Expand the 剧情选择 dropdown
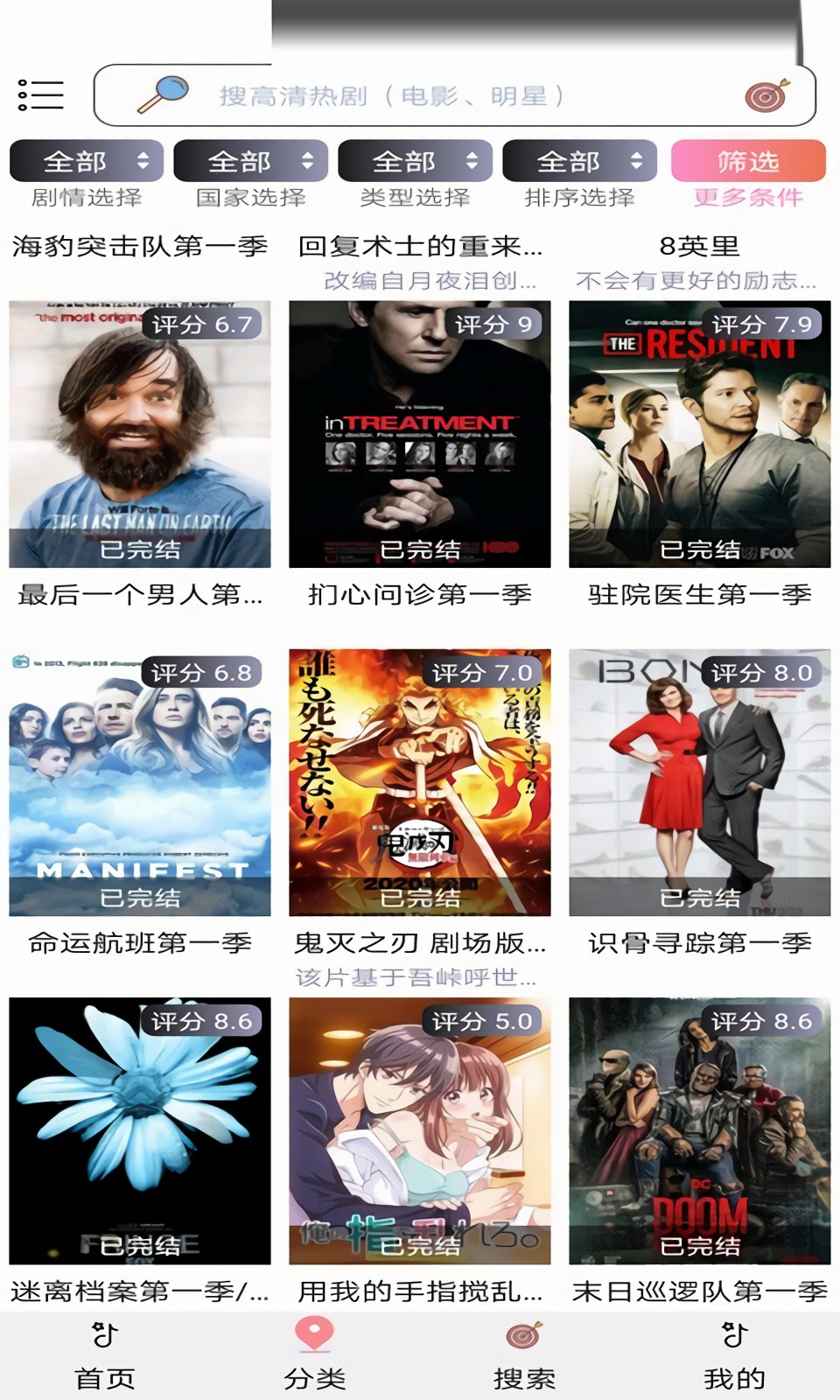840x1400 pixels. 87,161
